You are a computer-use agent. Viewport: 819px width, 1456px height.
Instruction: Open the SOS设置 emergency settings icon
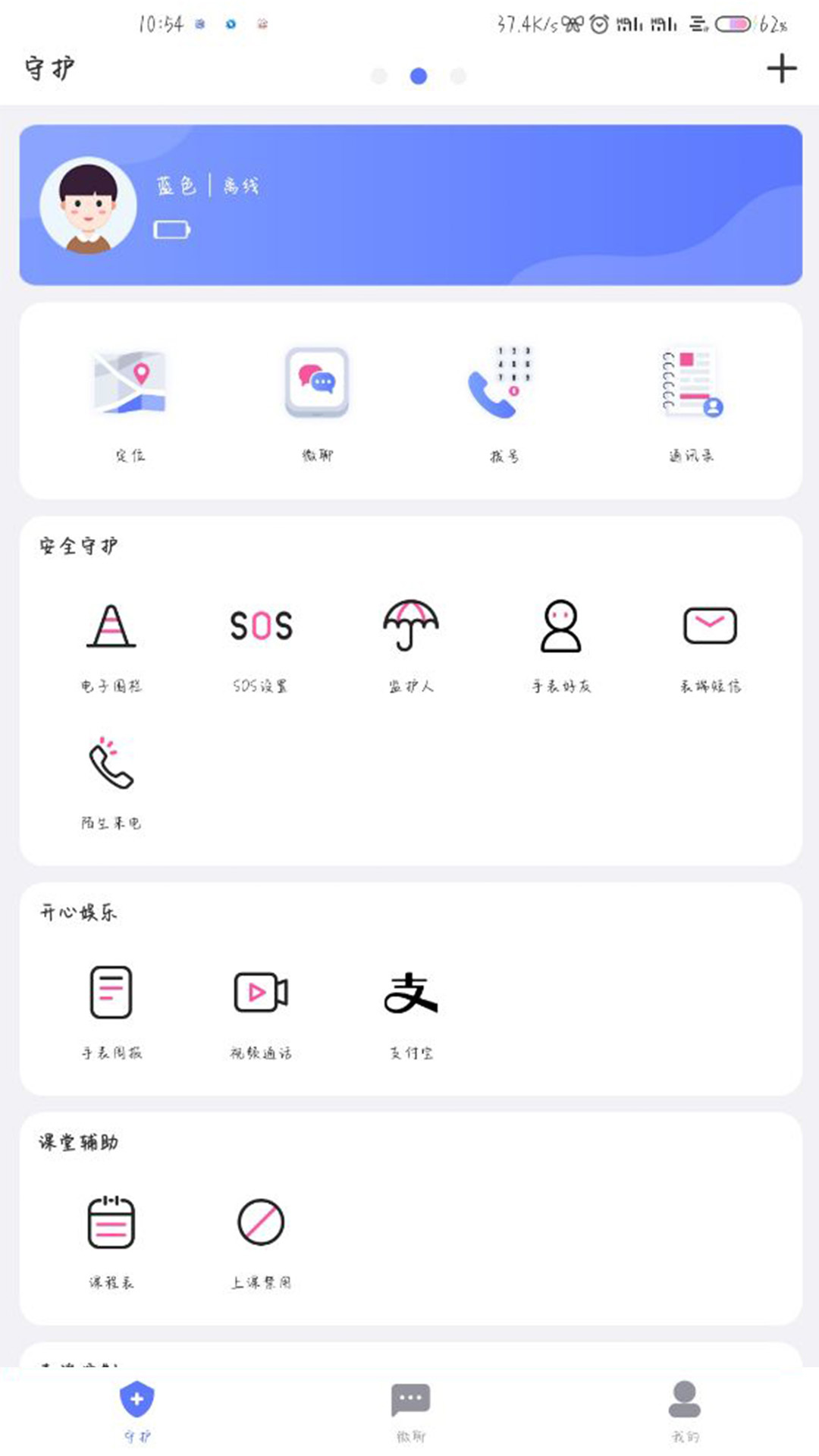coord(262,629)
